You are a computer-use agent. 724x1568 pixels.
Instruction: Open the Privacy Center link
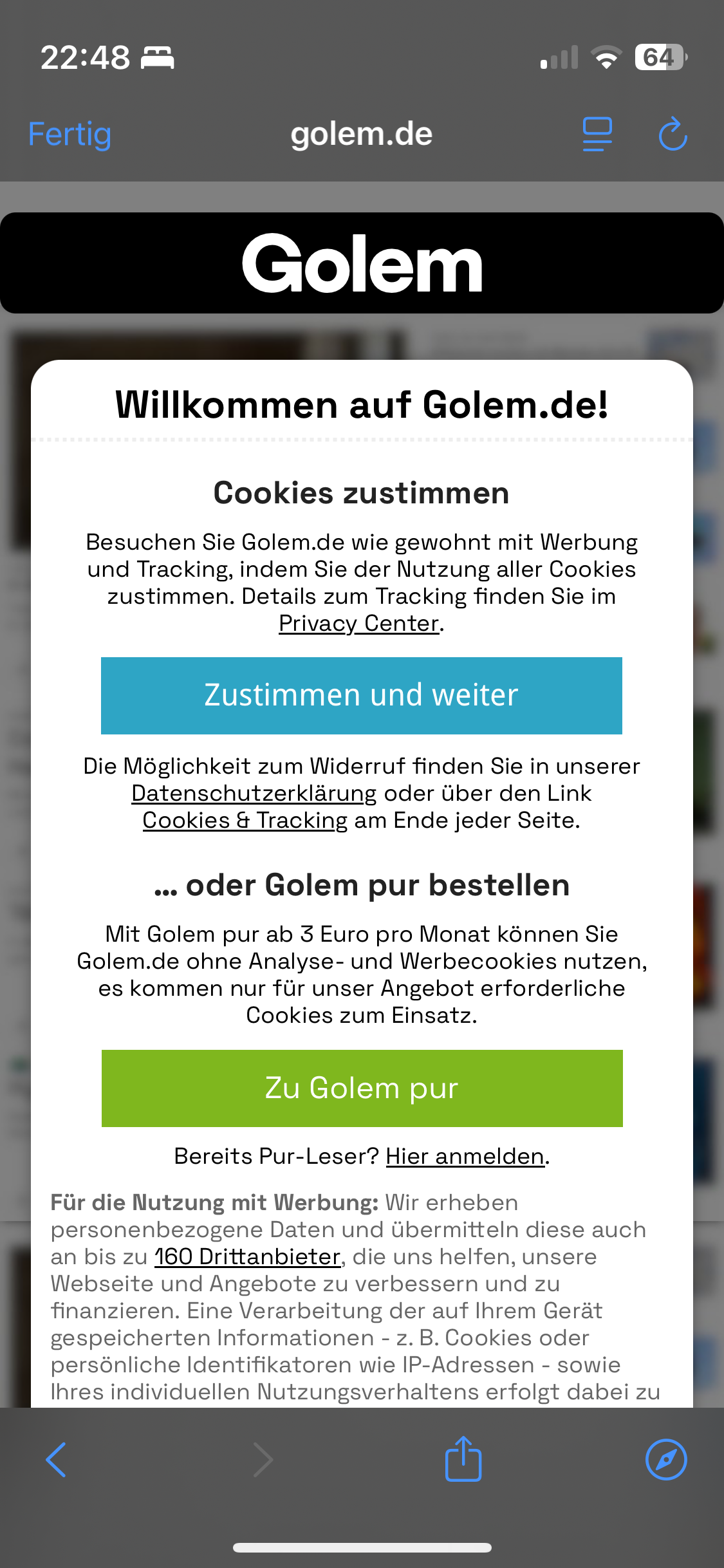[x=359, y=623]
